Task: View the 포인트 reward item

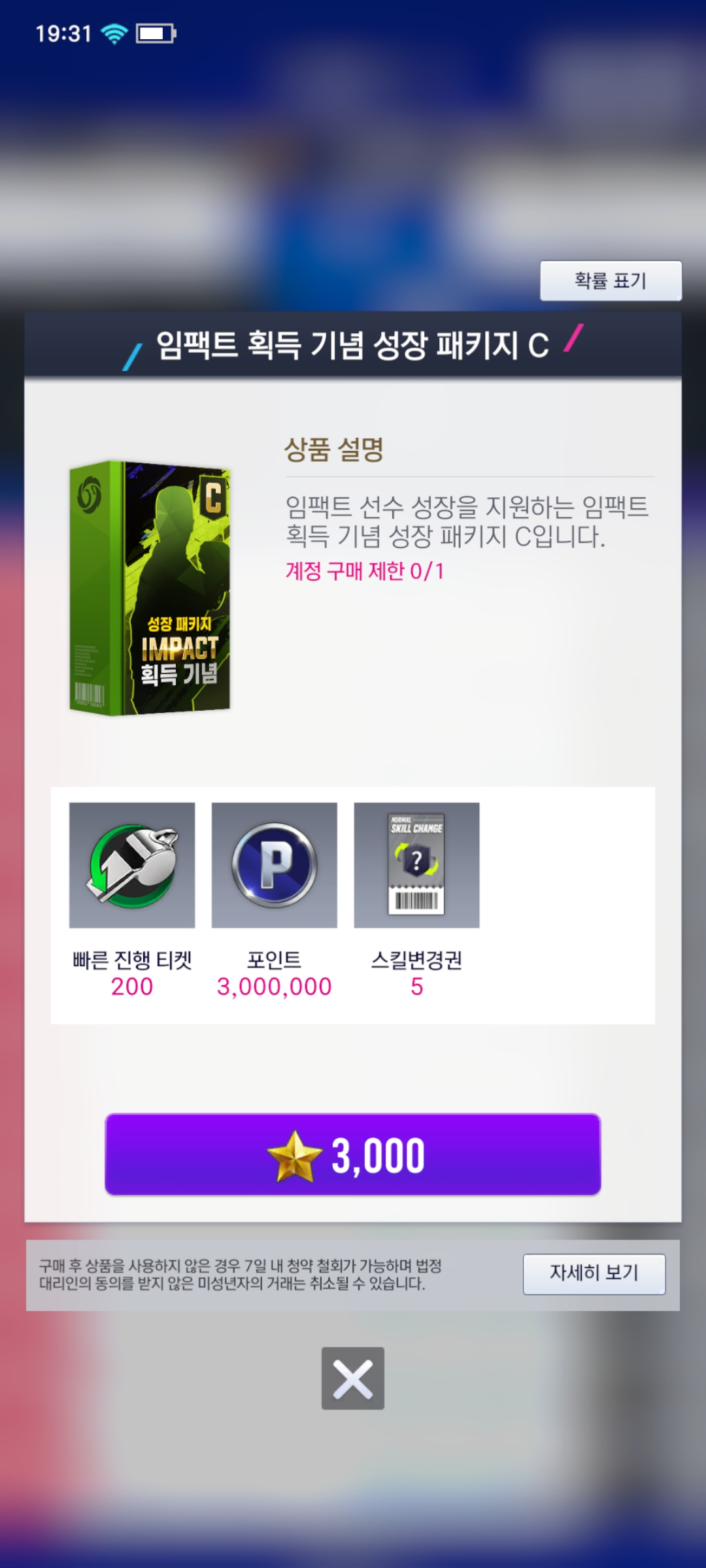Action: 275,865
